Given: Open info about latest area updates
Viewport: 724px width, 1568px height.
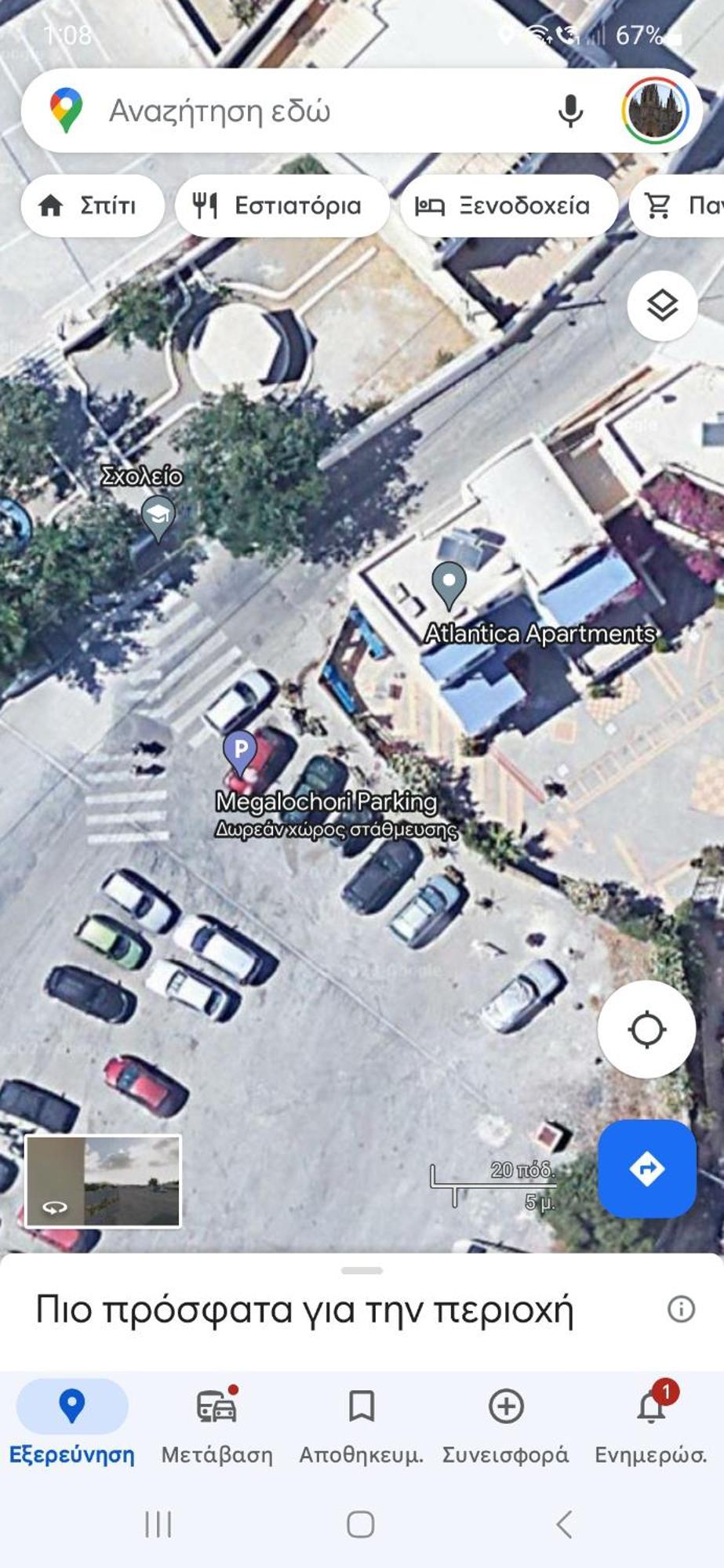Looking at the screenshot, I should [681, 1308].
